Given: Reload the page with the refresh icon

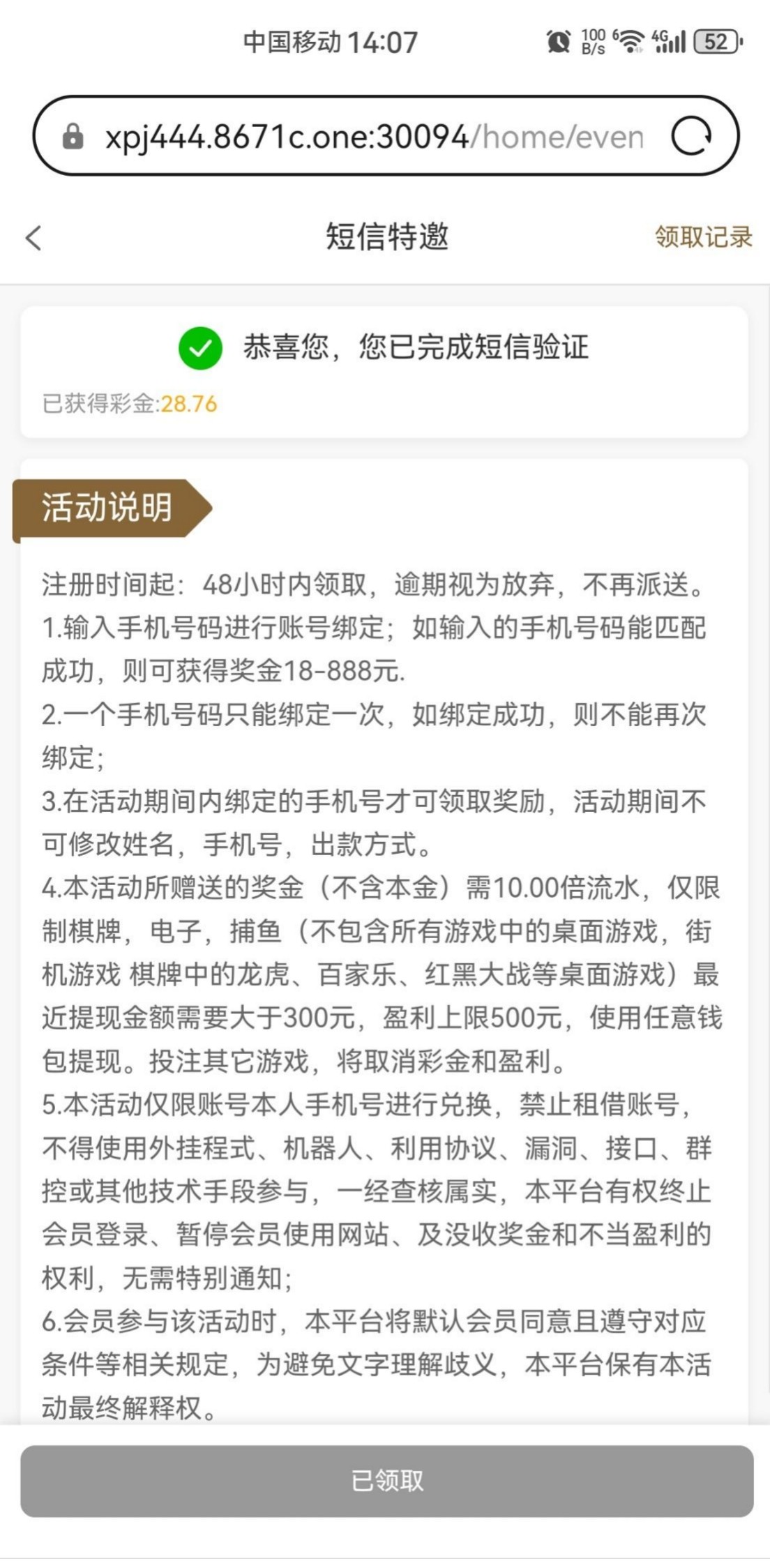Looking at the screenshot, I should tap(691, 135).
